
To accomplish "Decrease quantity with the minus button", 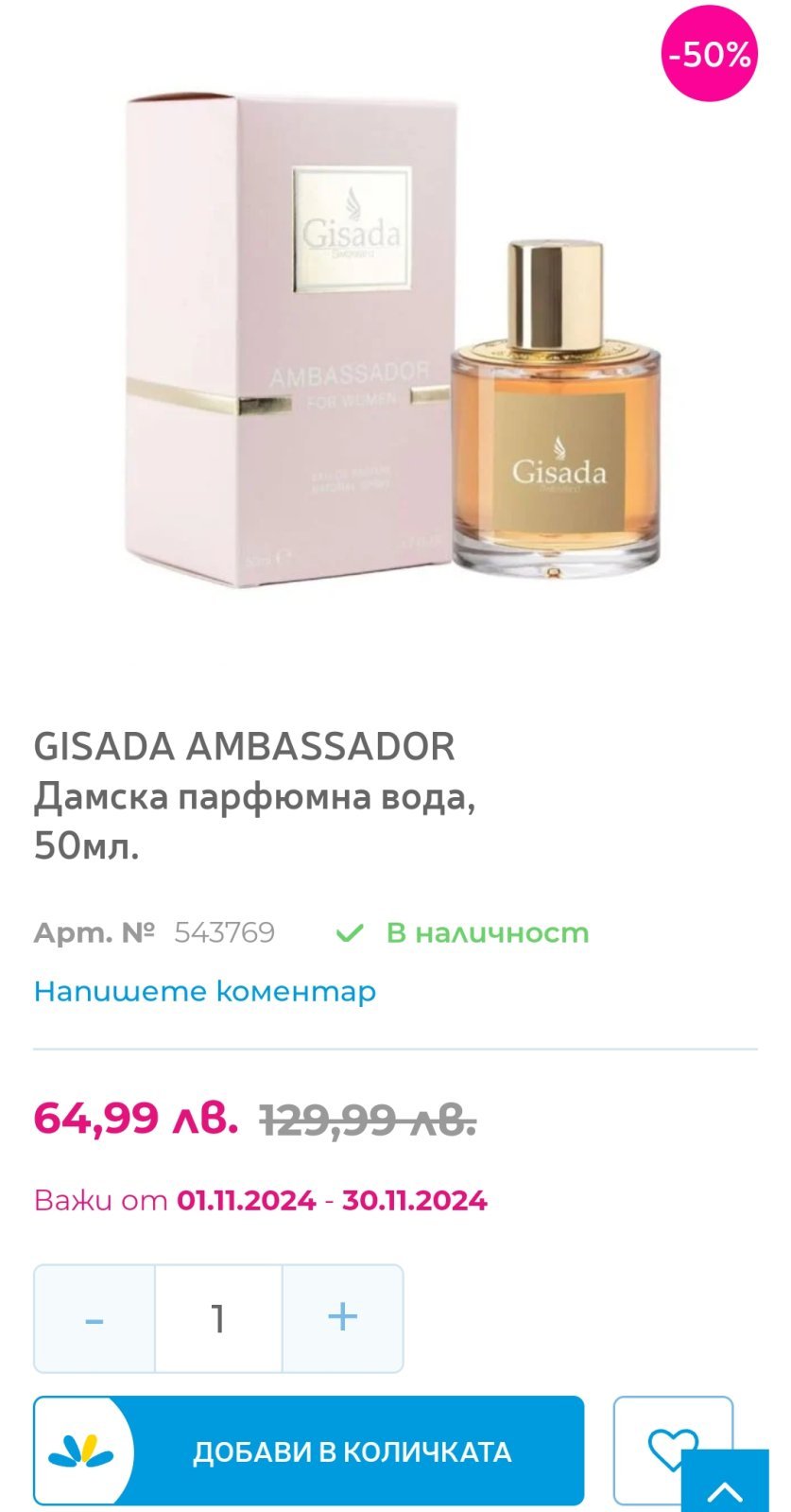I will point(95,1318).
